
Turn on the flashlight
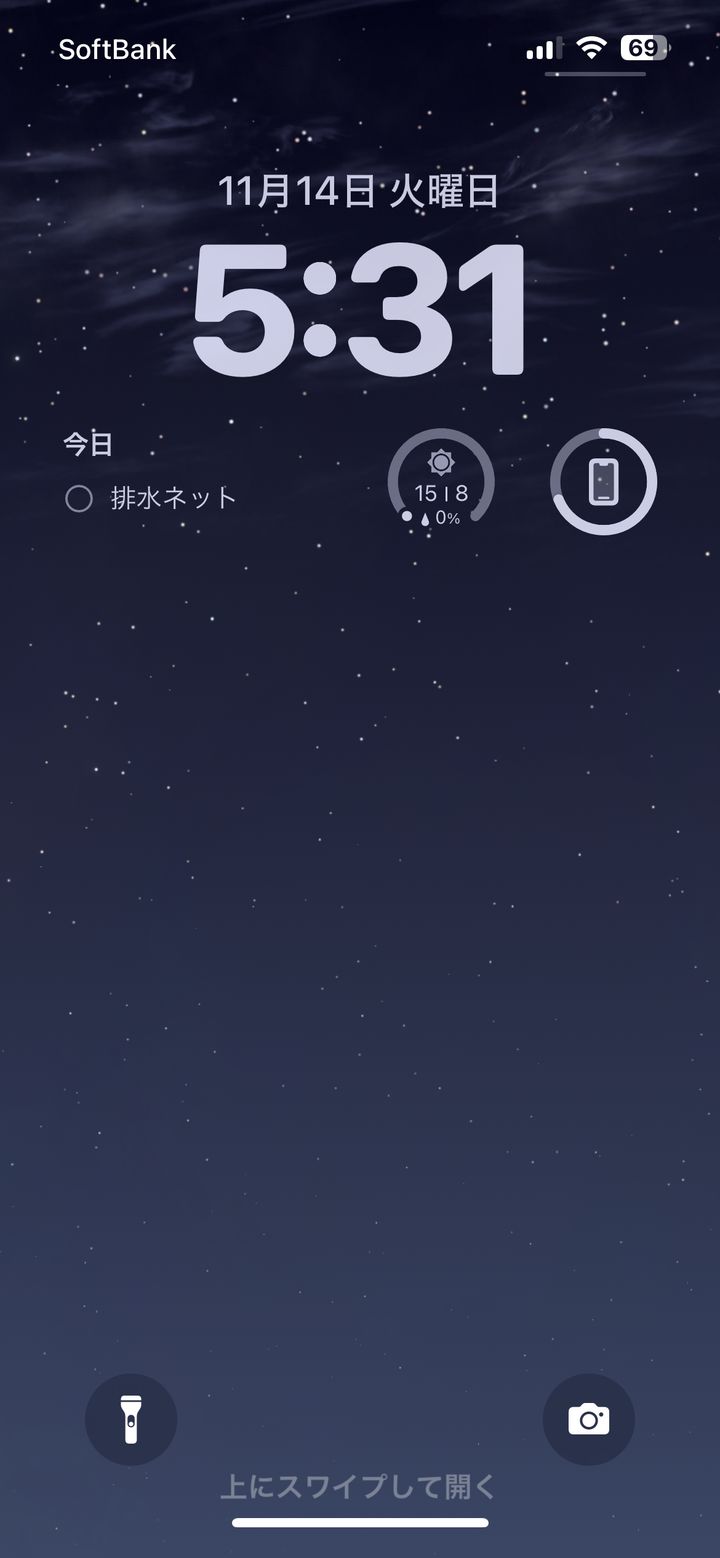[x=131, y=1419]
